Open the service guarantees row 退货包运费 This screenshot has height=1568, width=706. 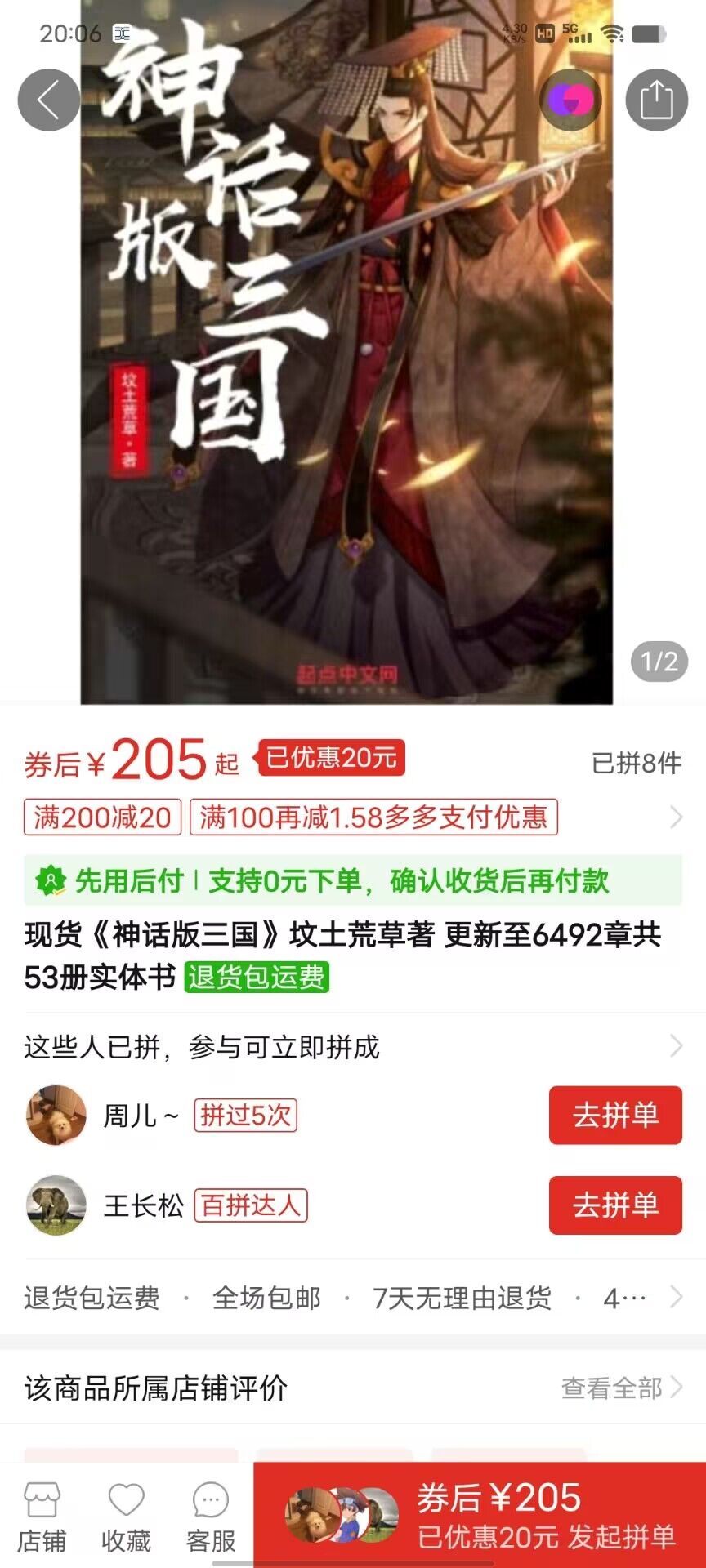(351, 1297)
